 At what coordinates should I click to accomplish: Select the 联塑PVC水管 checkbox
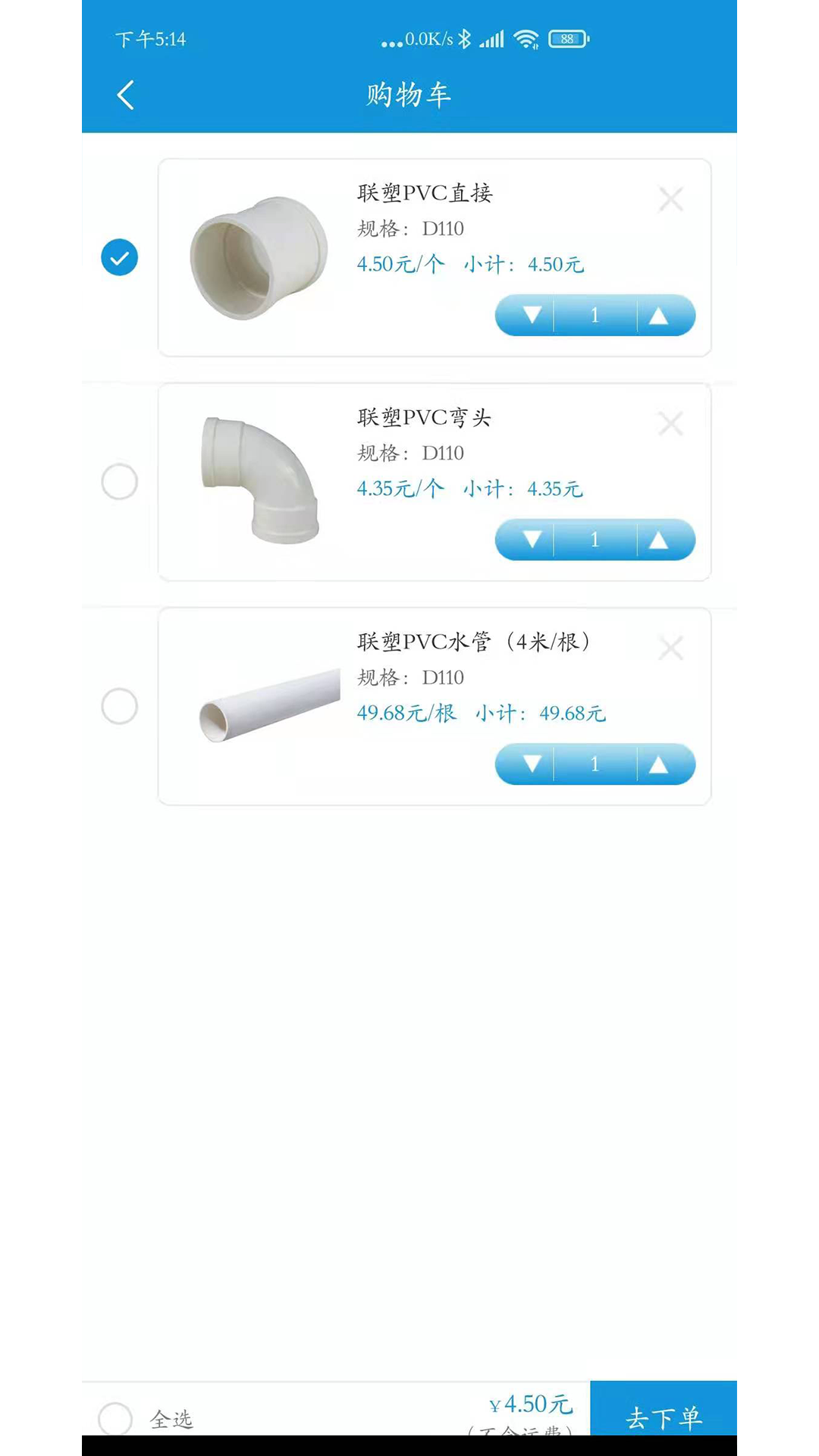tap(118, 706)
